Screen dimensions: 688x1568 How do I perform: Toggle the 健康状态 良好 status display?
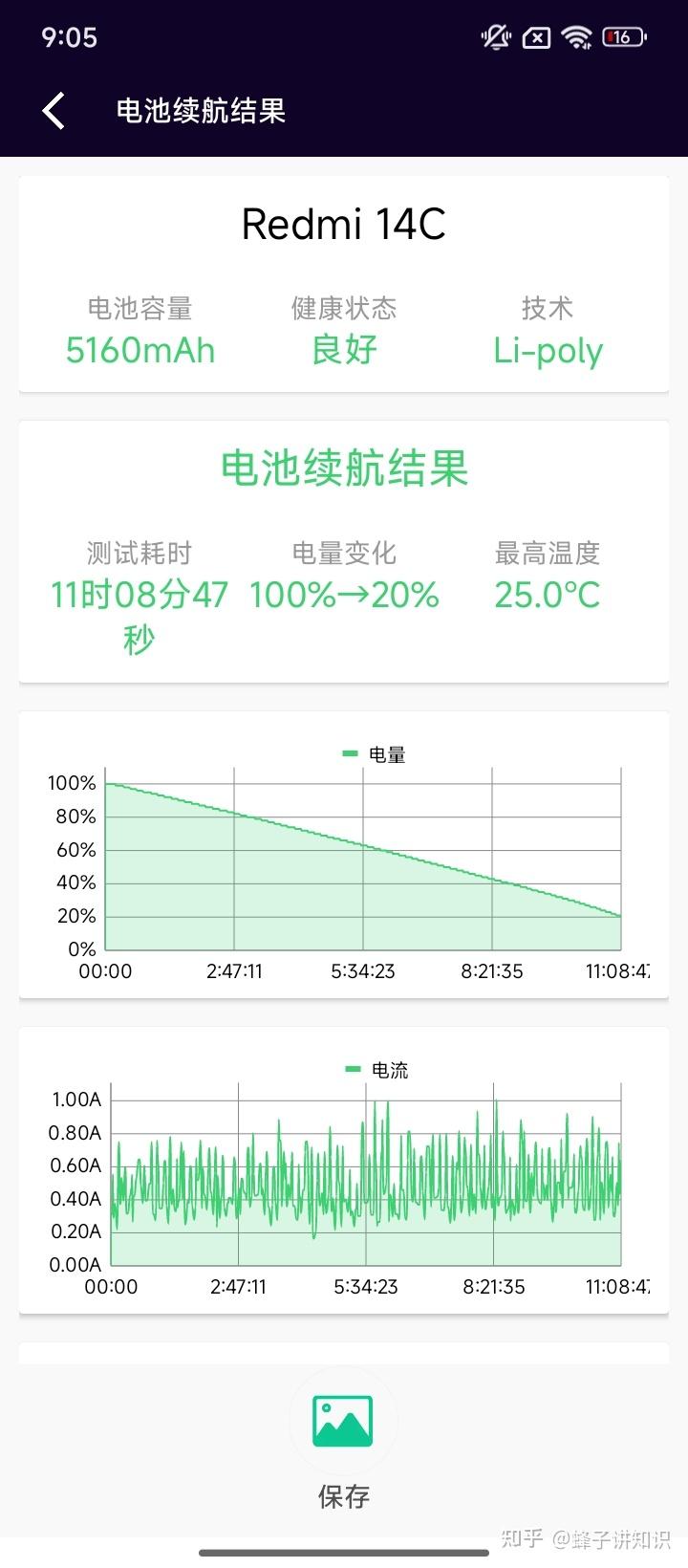[x=344, y=330]
